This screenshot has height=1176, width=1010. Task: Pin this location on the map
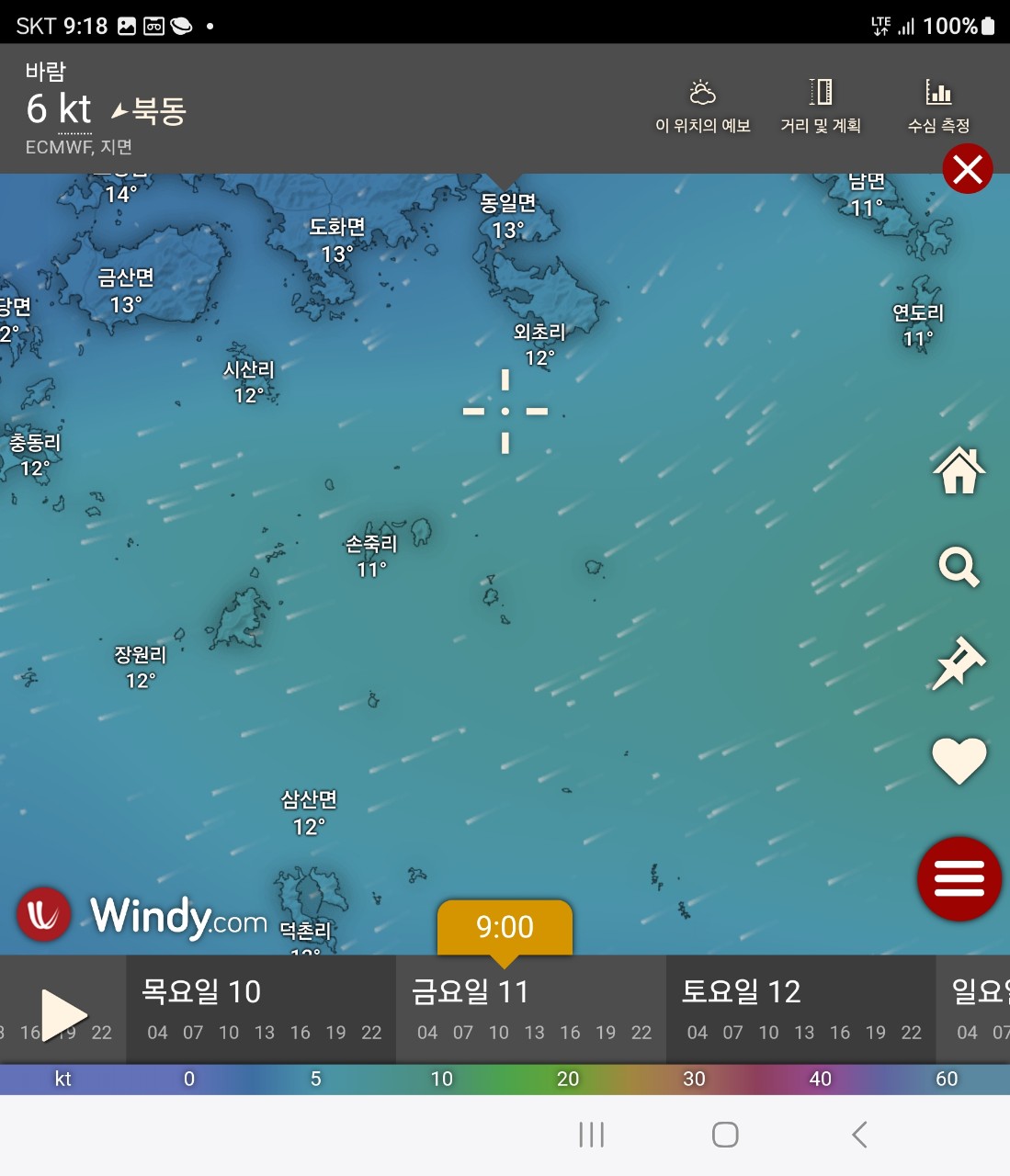[x=959, y=662]
